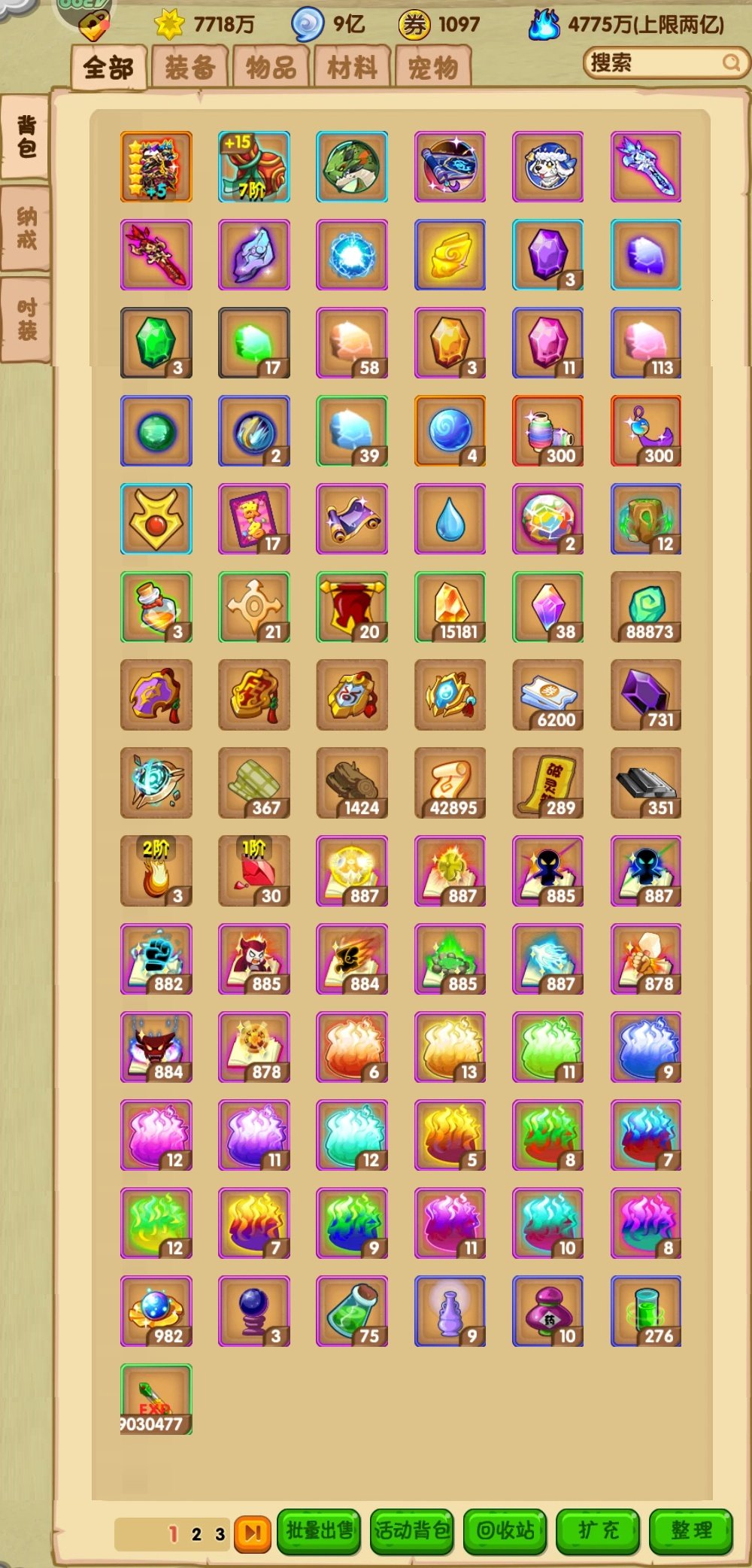
Task: Tap 整理 to sort items
Action: pyautogui.click(x=690, y=1530)
